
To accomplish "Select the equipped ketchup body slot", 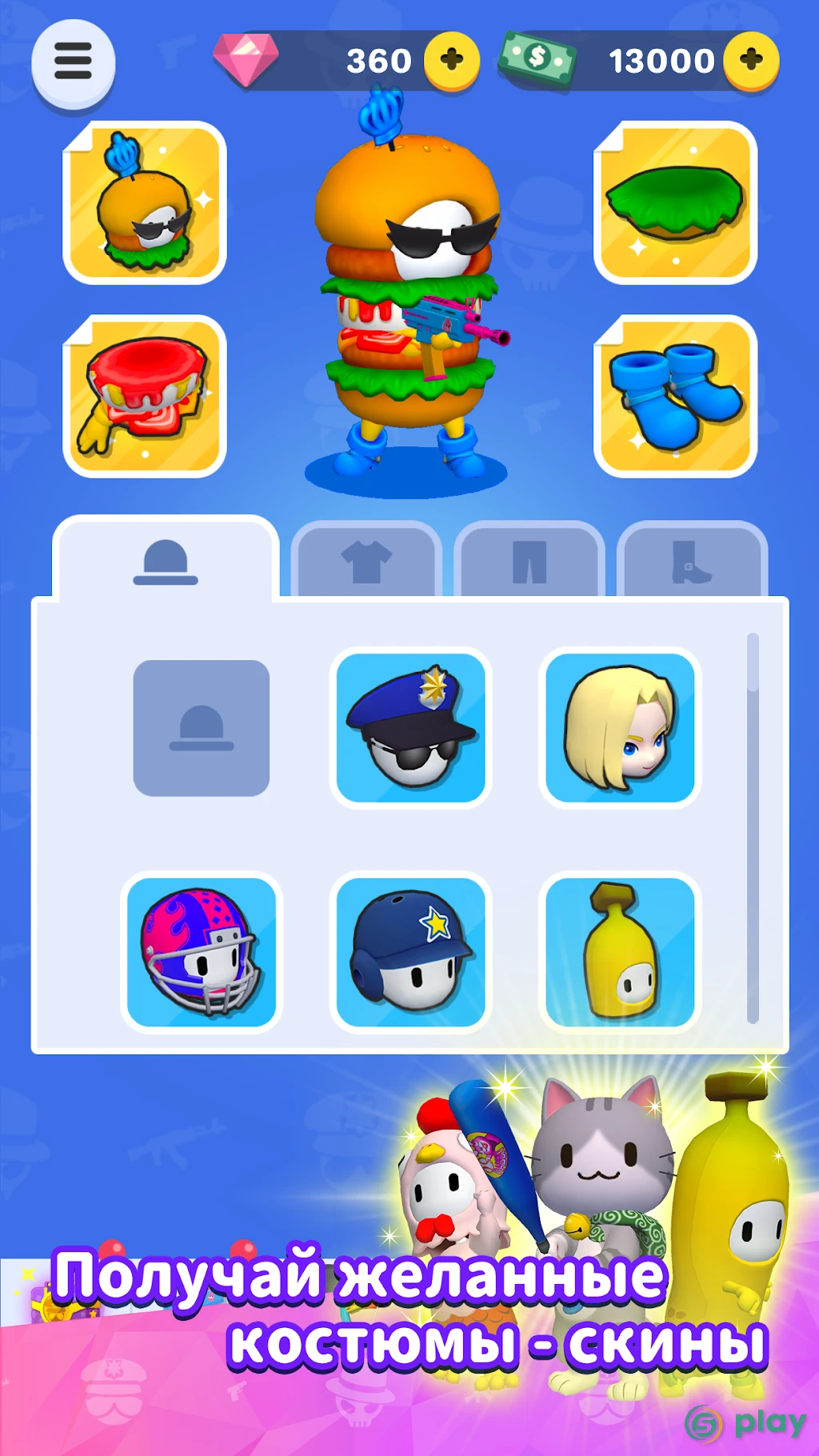I will (145, 396).
